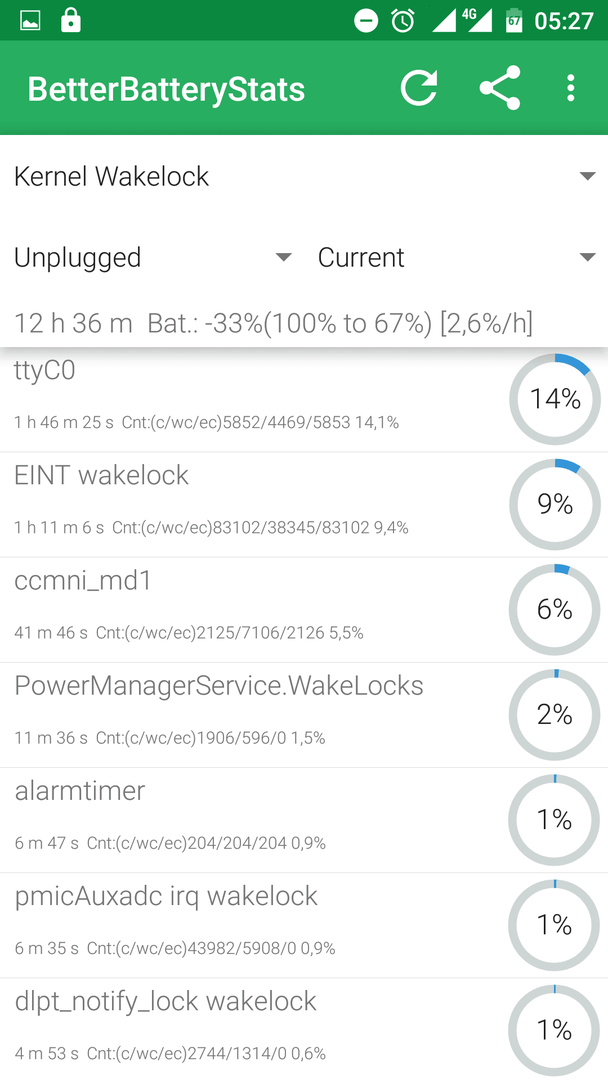Viewport: 608px width, 1080px height.
Task: Open the Unplugged reference dropdown
Action: click(x=152, y=258)
